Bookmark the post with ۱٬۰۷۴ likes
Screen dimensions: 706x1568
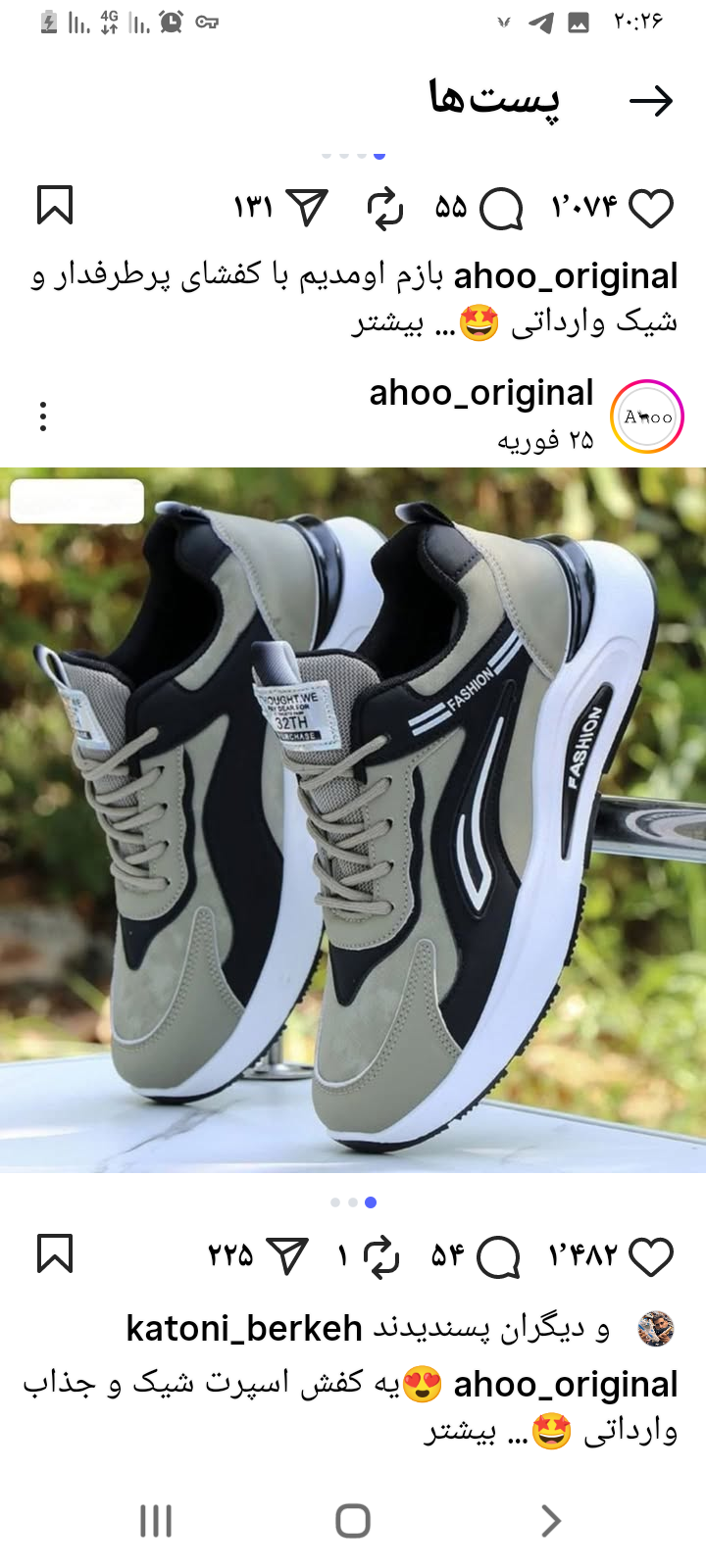click(55, 206)
